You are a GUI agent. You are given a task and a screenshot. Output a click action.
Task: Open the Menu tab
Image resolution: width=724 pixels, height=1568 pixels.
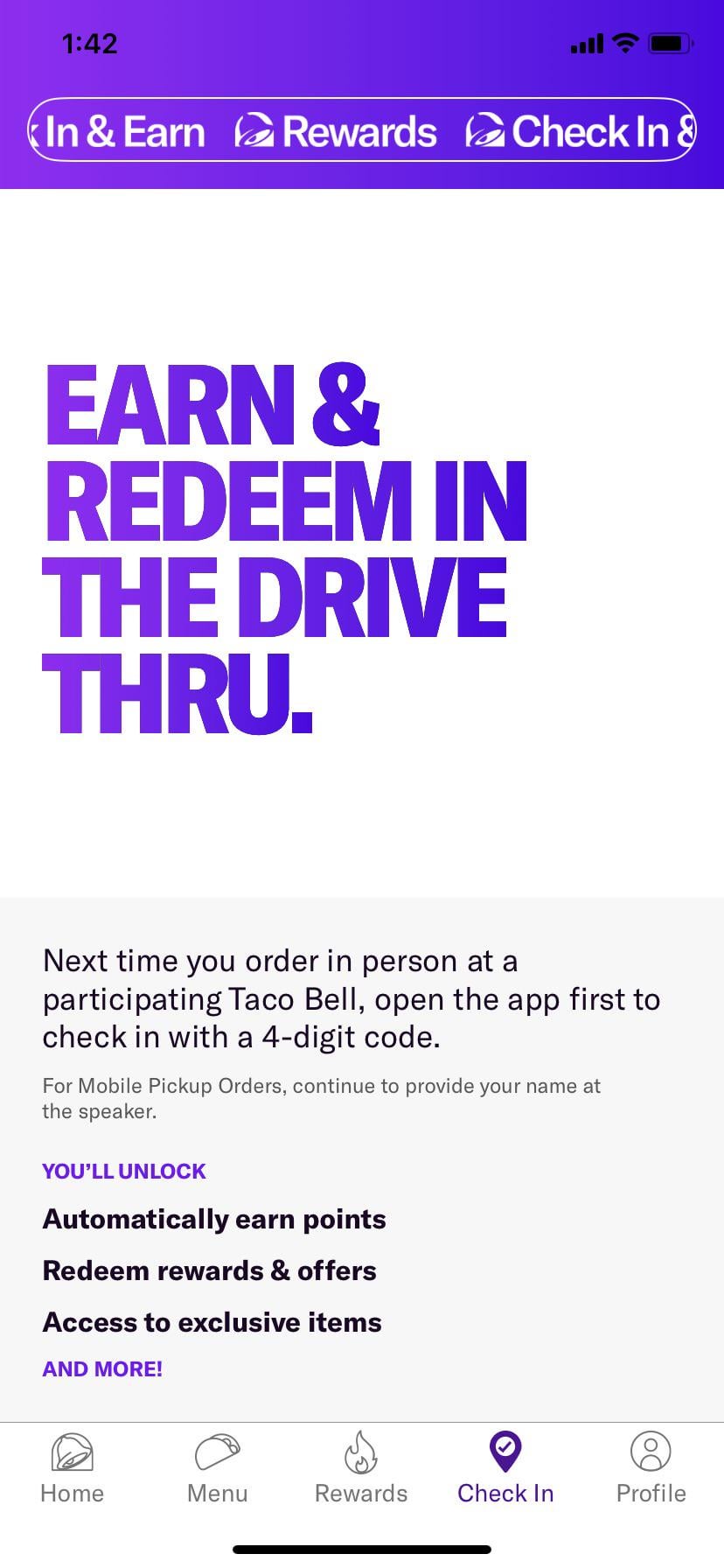click(x=217, y=1469)
